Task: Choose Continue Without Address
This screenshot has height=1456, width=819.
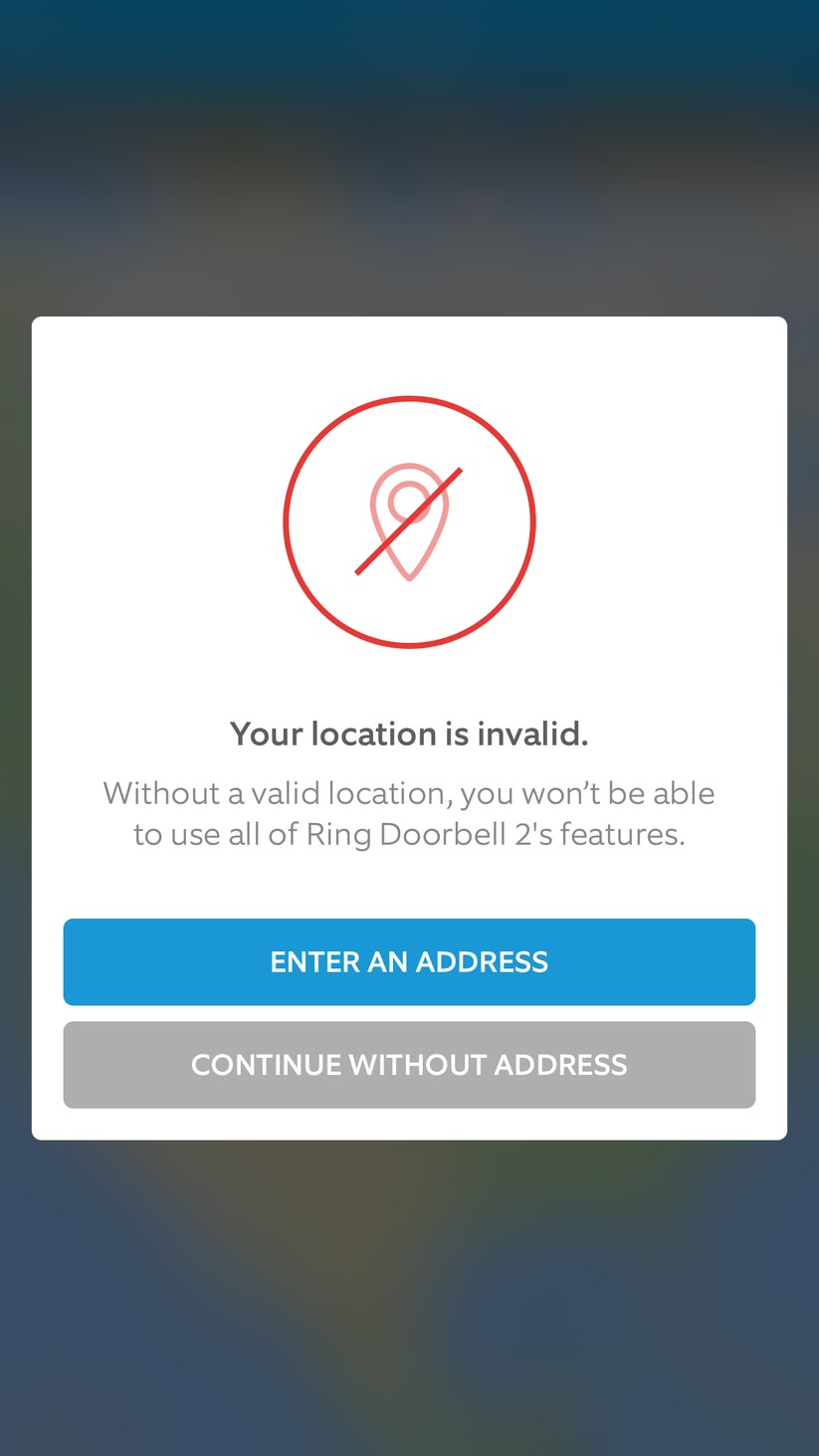Action: [409, 1065]
